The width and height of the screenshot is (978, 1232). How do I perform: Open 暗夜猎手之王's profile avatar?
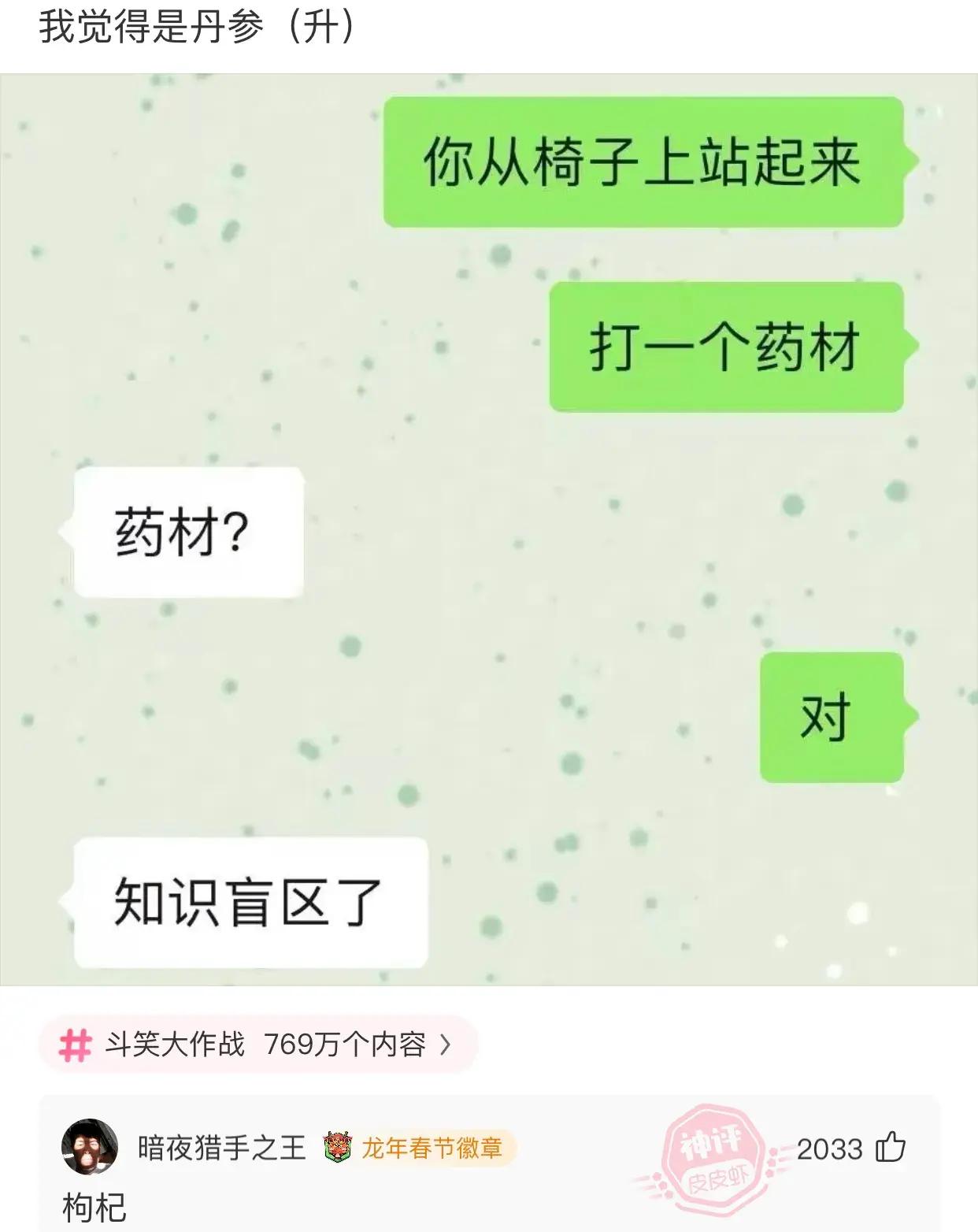click(x=90, y=1147)
